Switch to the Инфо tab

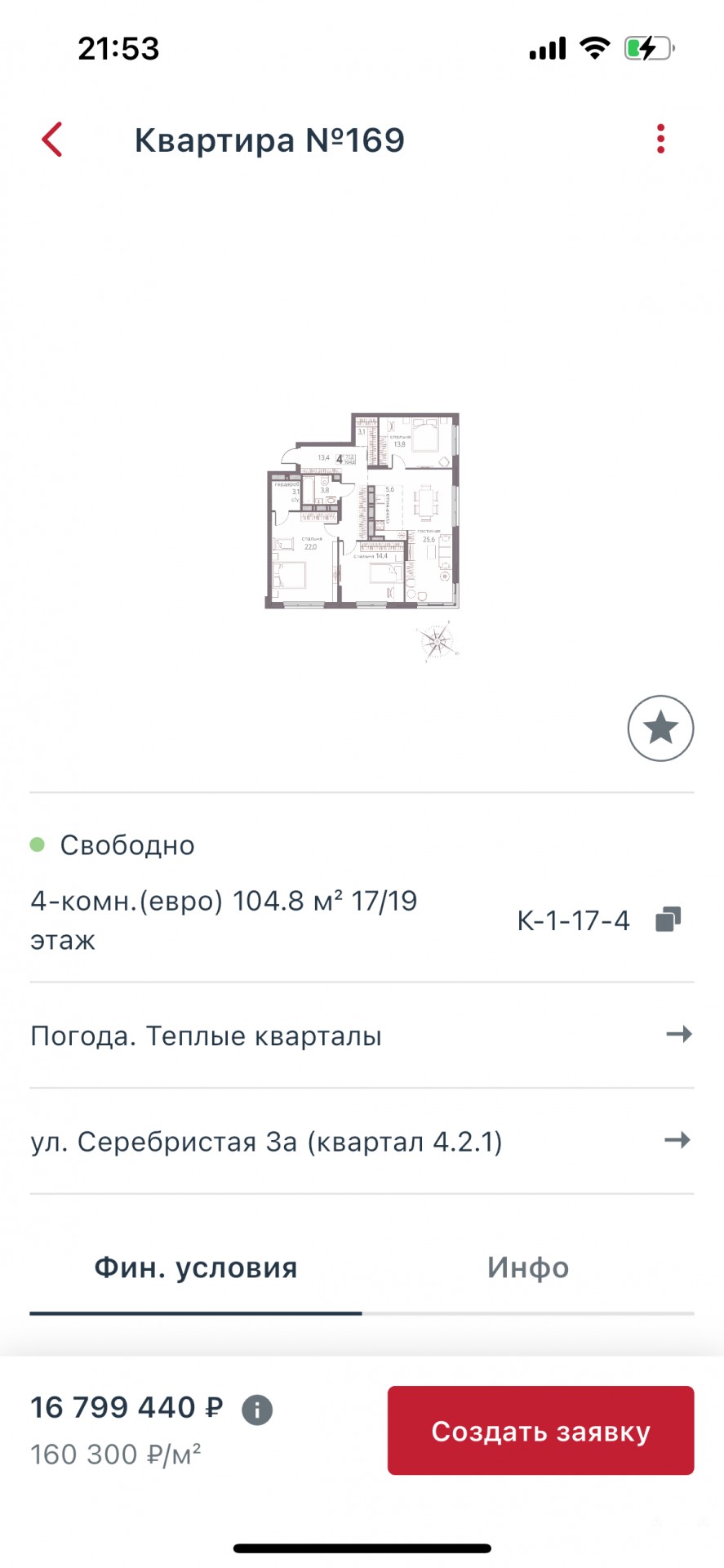coord(528,1267)
